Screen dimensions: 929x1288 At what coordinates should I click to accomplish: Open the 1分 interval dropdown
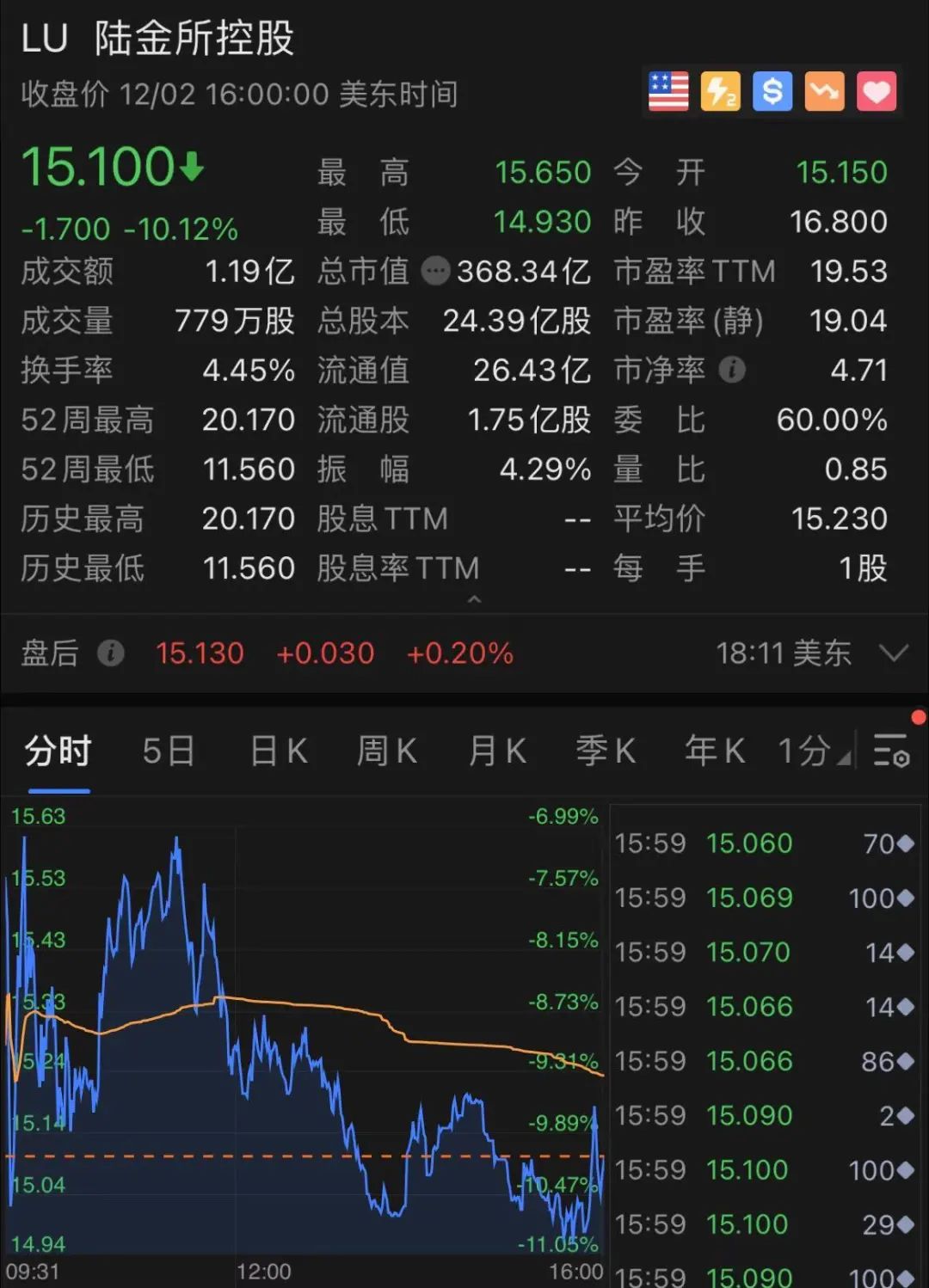tap(814, 751)
